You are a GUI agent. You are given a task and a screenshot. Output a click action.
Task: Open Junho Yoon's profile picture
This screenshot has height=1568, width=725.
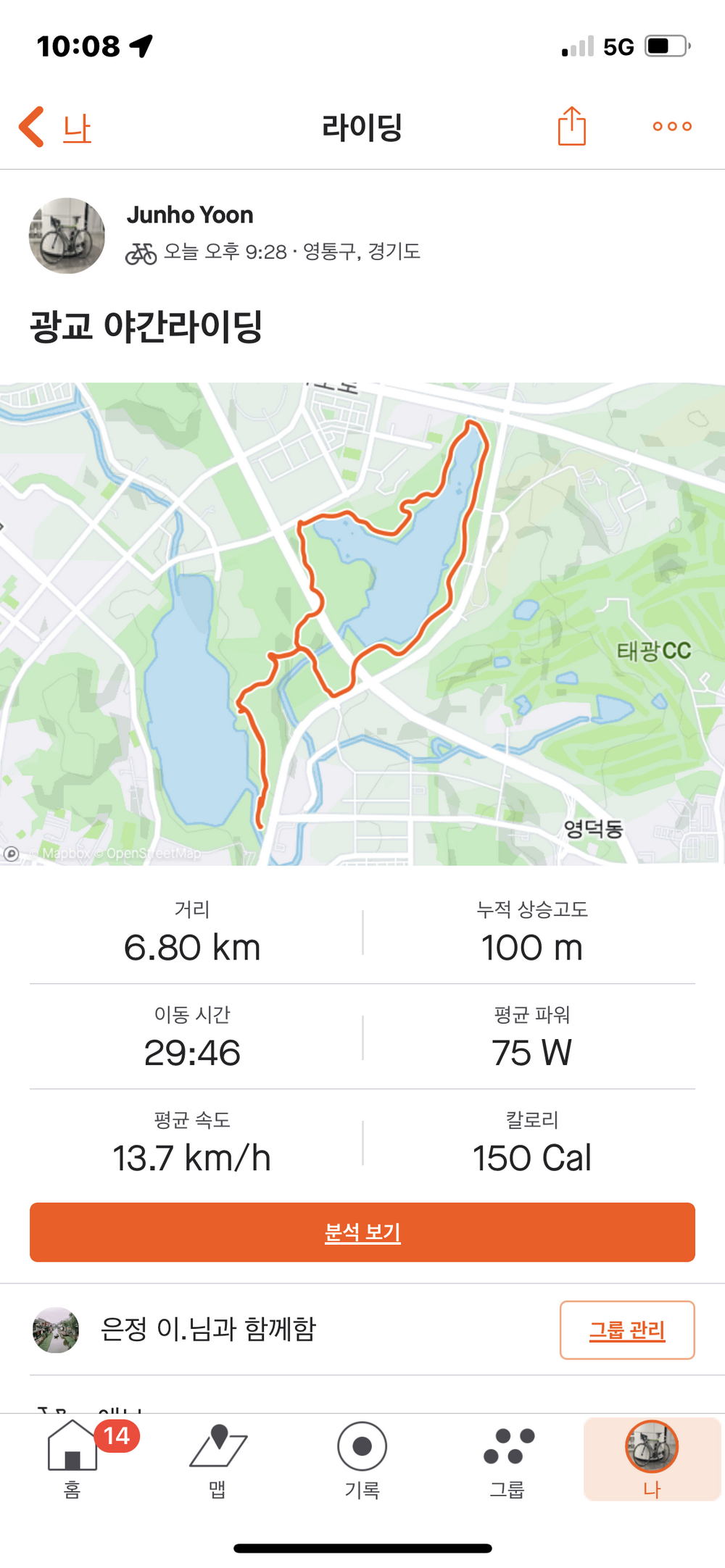pos(67,235)
